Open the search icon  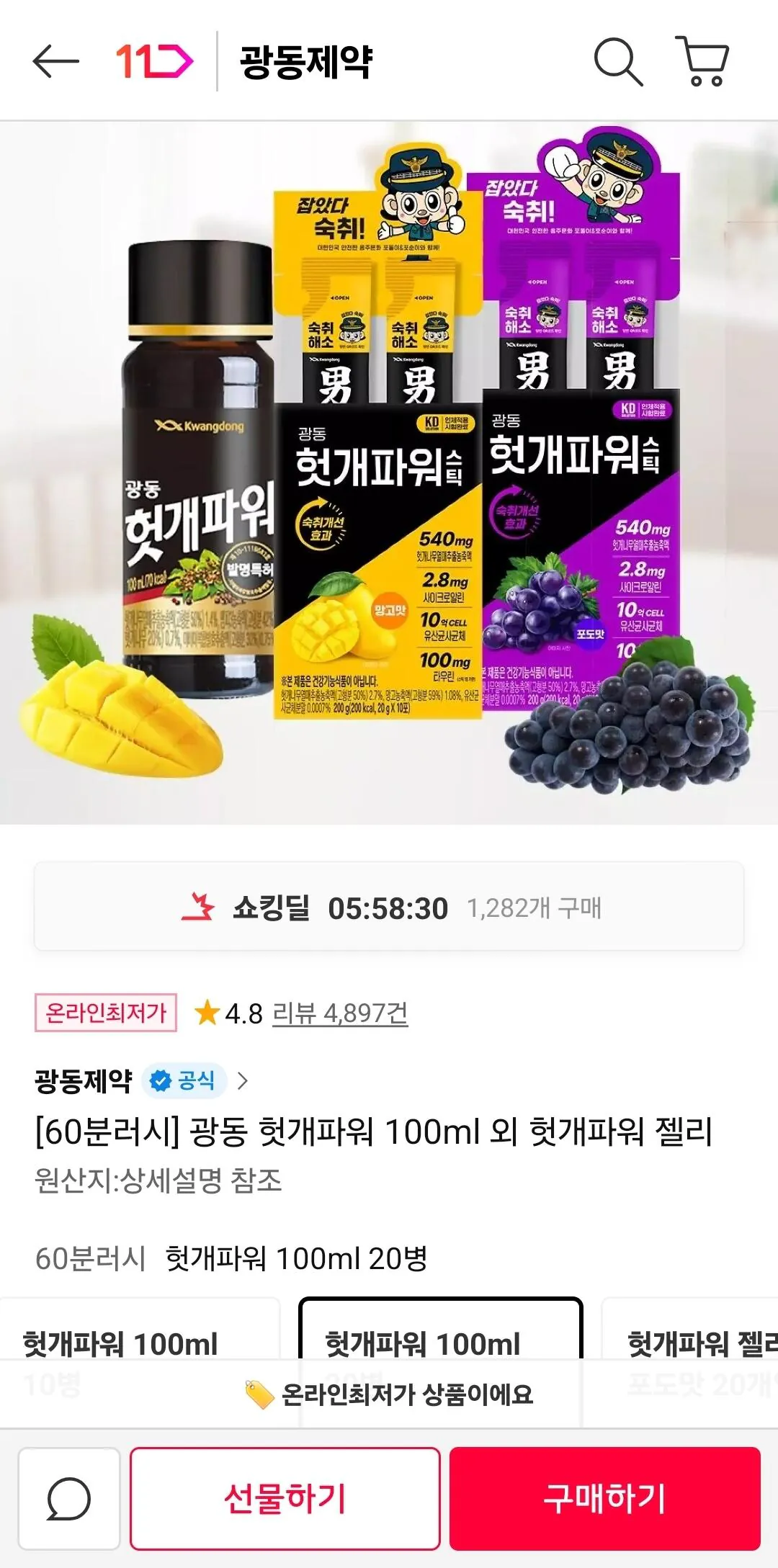point(617,62)
